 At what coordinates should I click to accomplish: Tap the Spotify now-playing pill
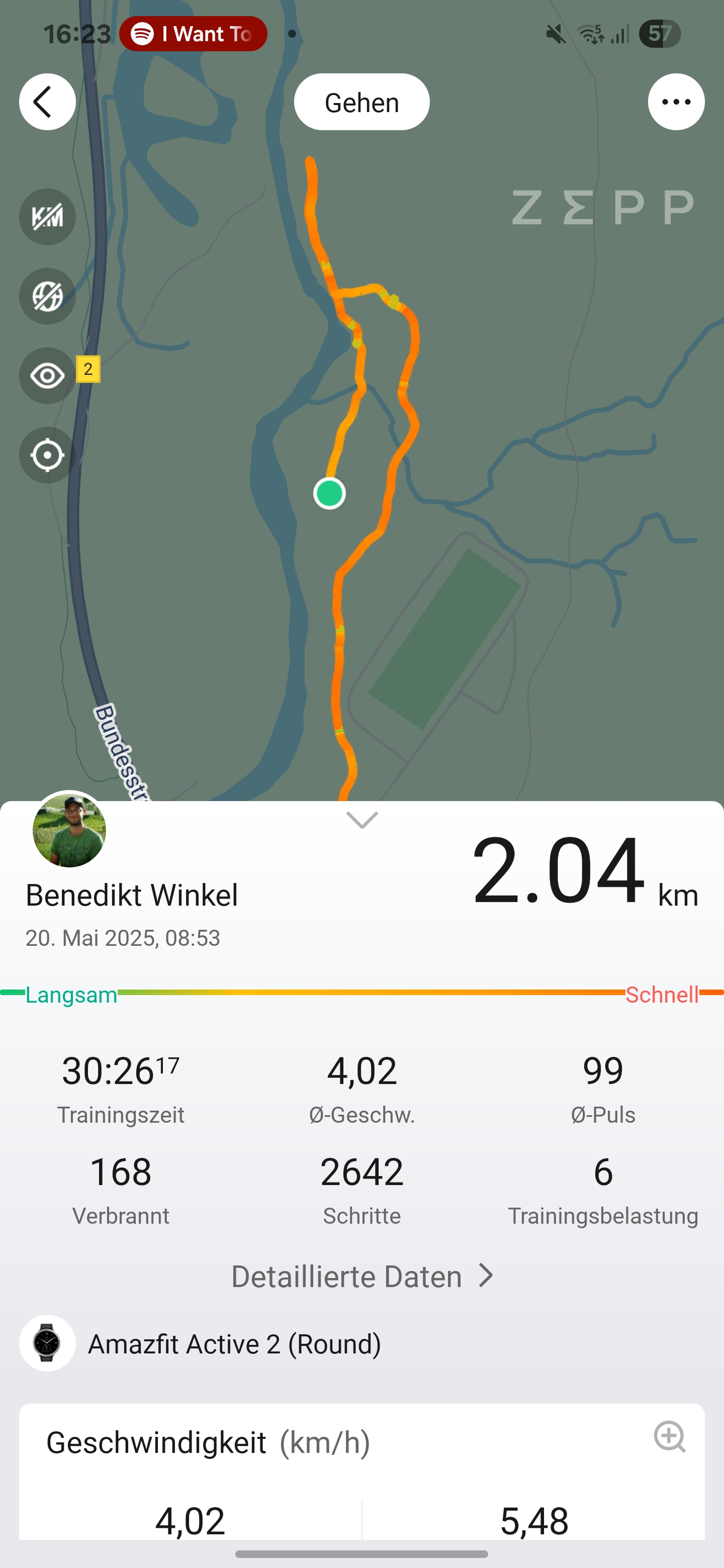coord(193,34)
